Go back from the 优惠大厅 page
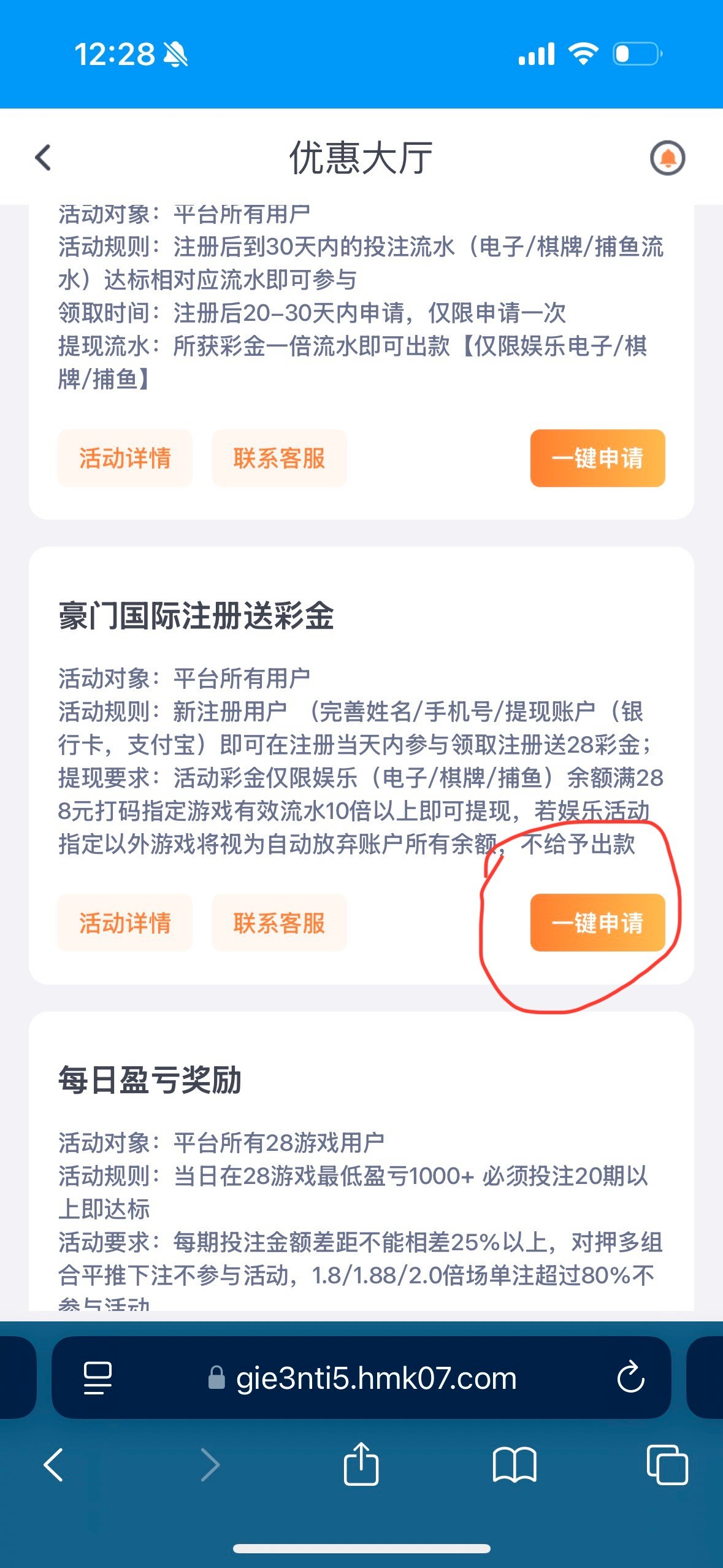723x1568 pixels. (43, 158)
